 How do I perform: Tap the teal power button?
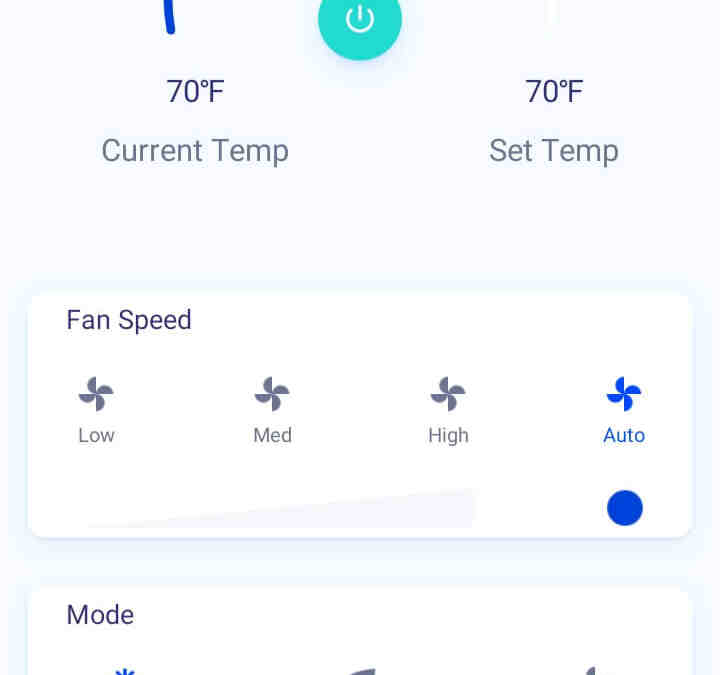pos(360,20)
